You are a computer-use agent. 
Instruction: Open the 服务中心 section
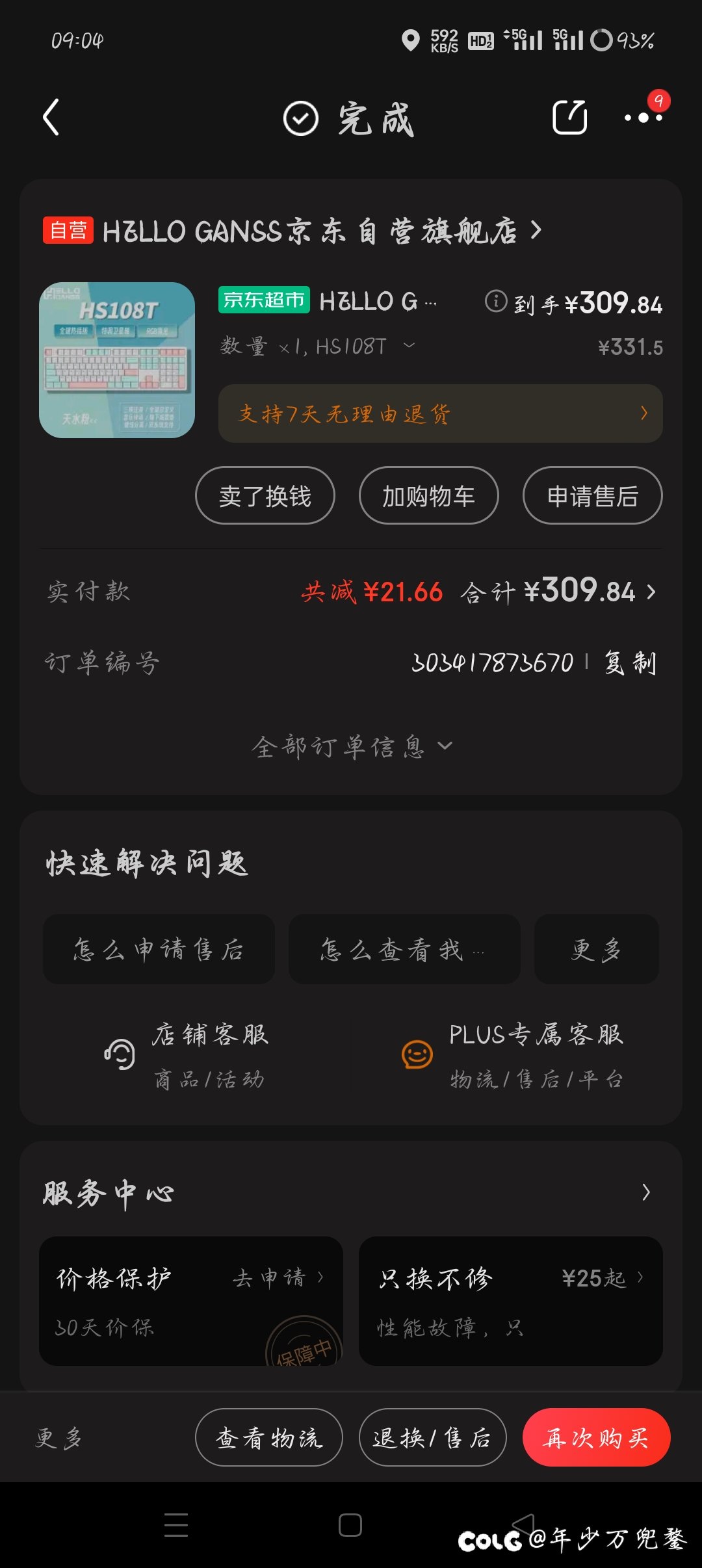tap(351, 1192)
